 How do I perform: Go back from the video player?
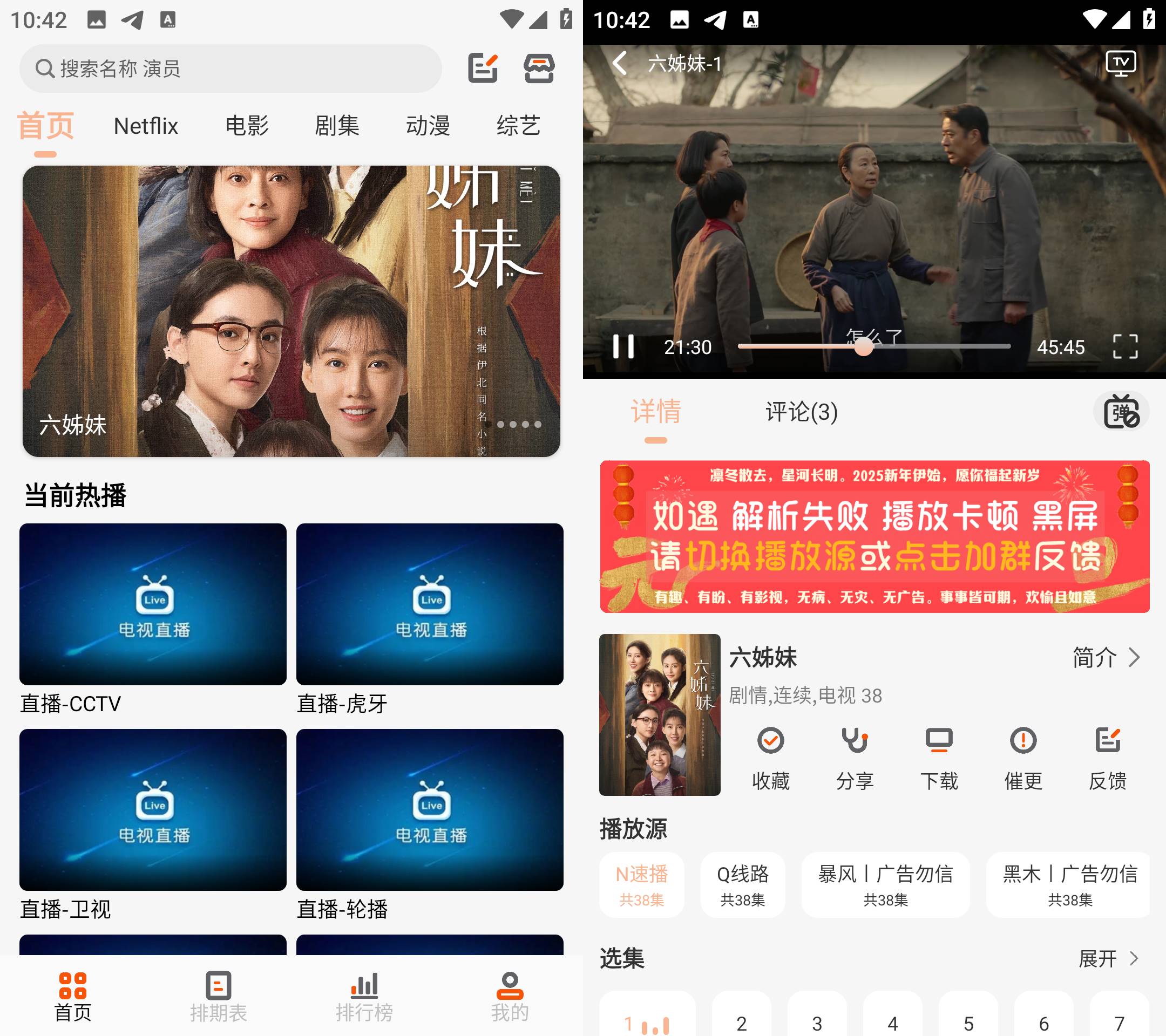620,63
